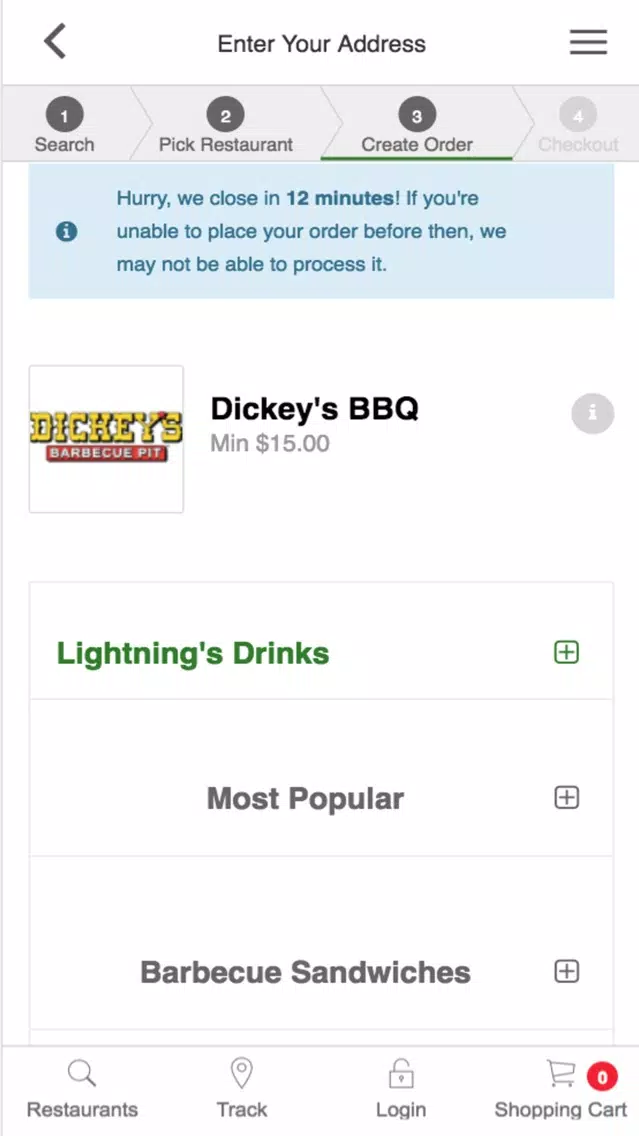Open the Login tab
This screenshot has height=1136, width=639.
[x=401, y=1090]
